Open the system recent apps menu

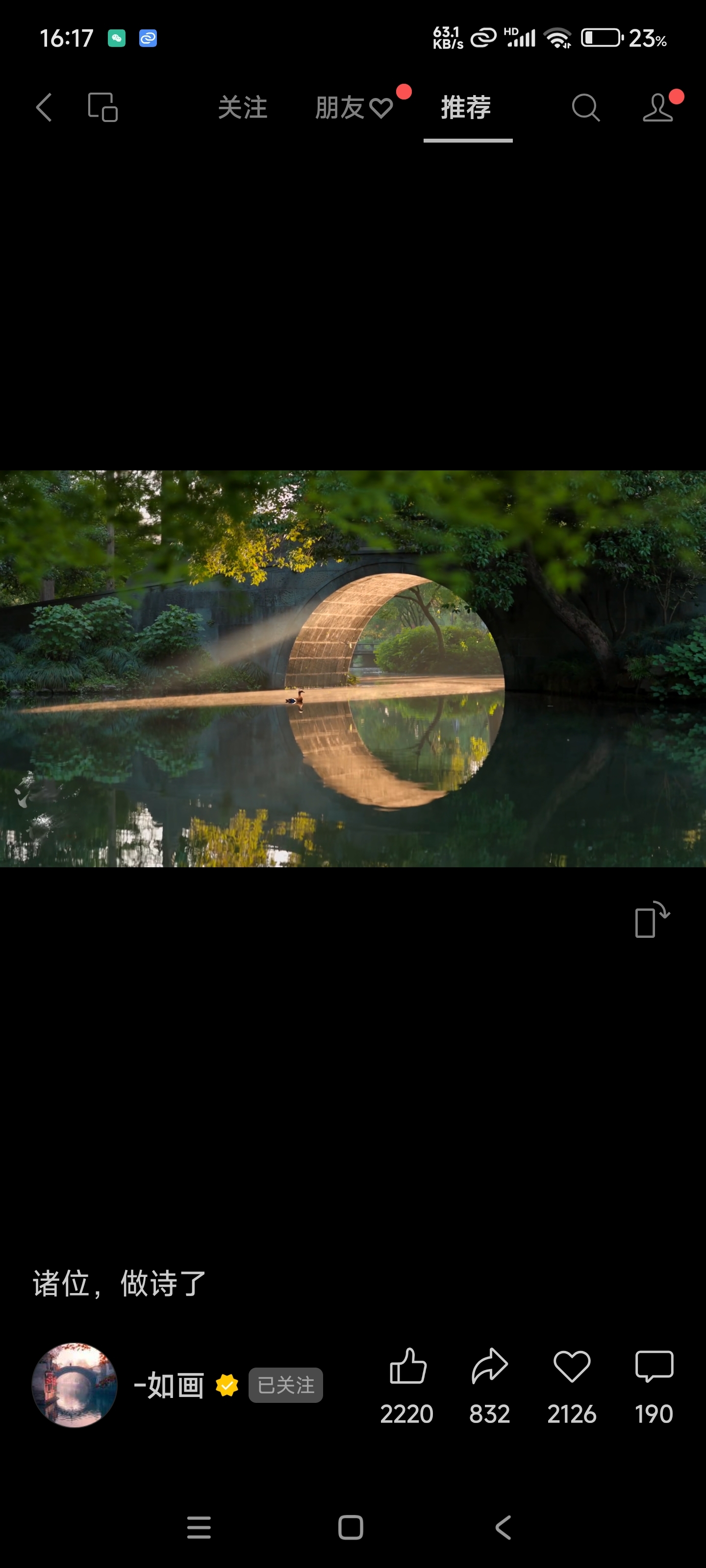coord(199,1527)
